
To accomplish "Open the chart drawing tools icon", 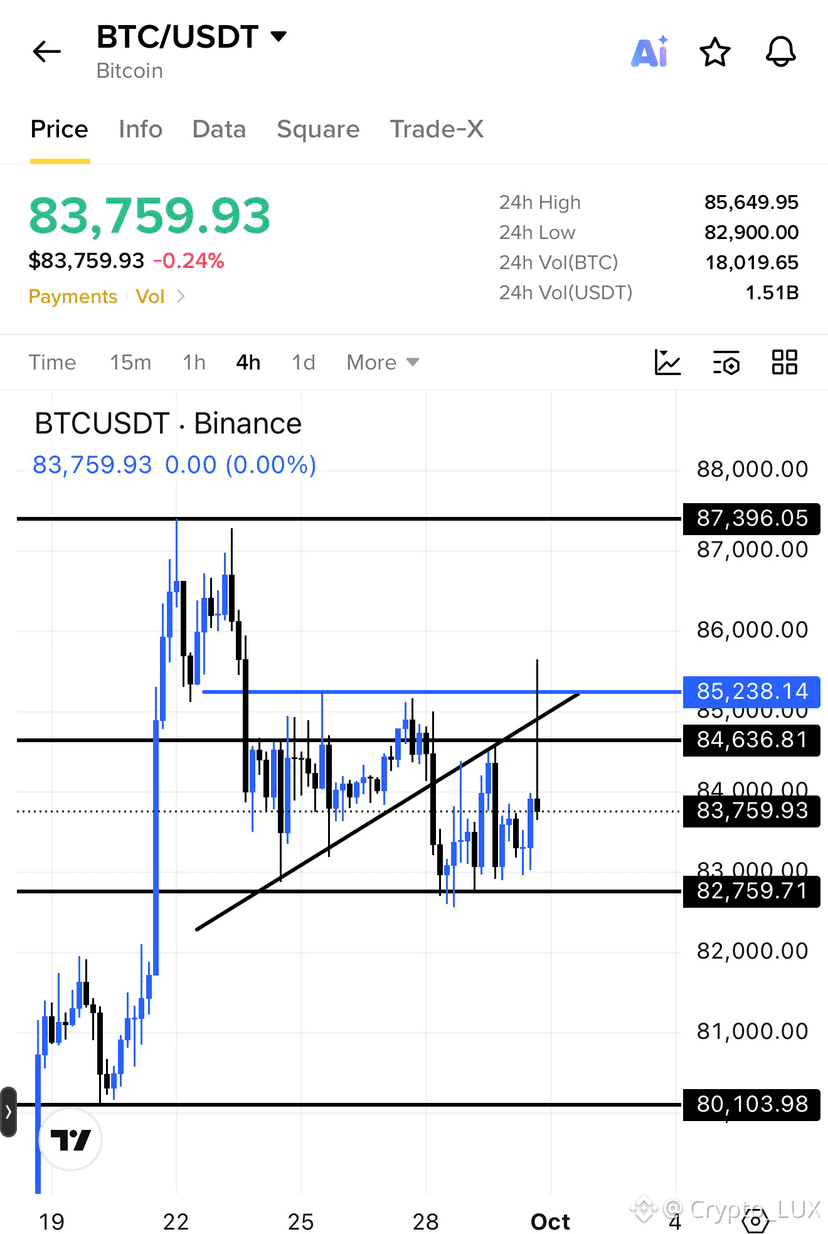I will tap(668, 362).
